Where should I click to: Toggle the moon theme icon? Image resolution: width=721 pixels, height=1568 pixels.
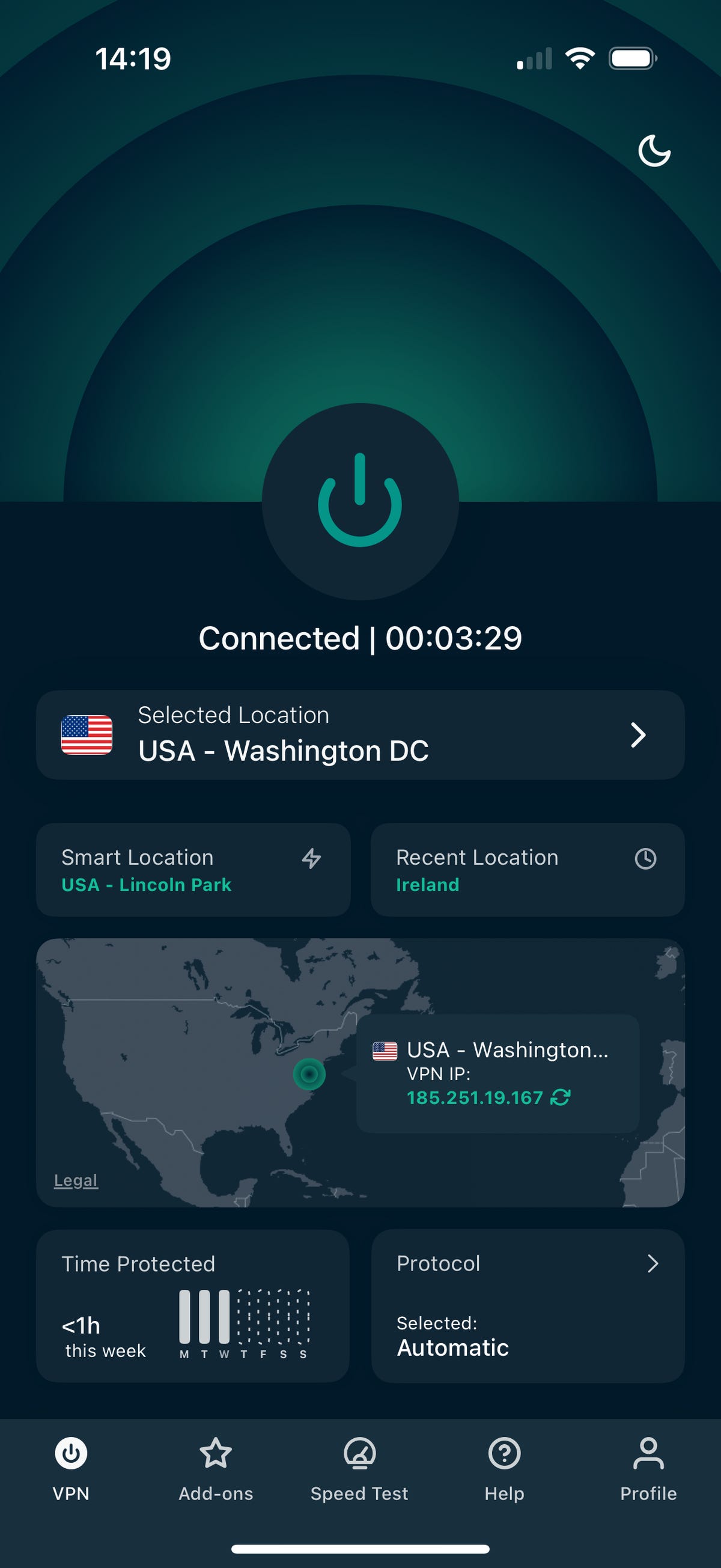point(654,150)
